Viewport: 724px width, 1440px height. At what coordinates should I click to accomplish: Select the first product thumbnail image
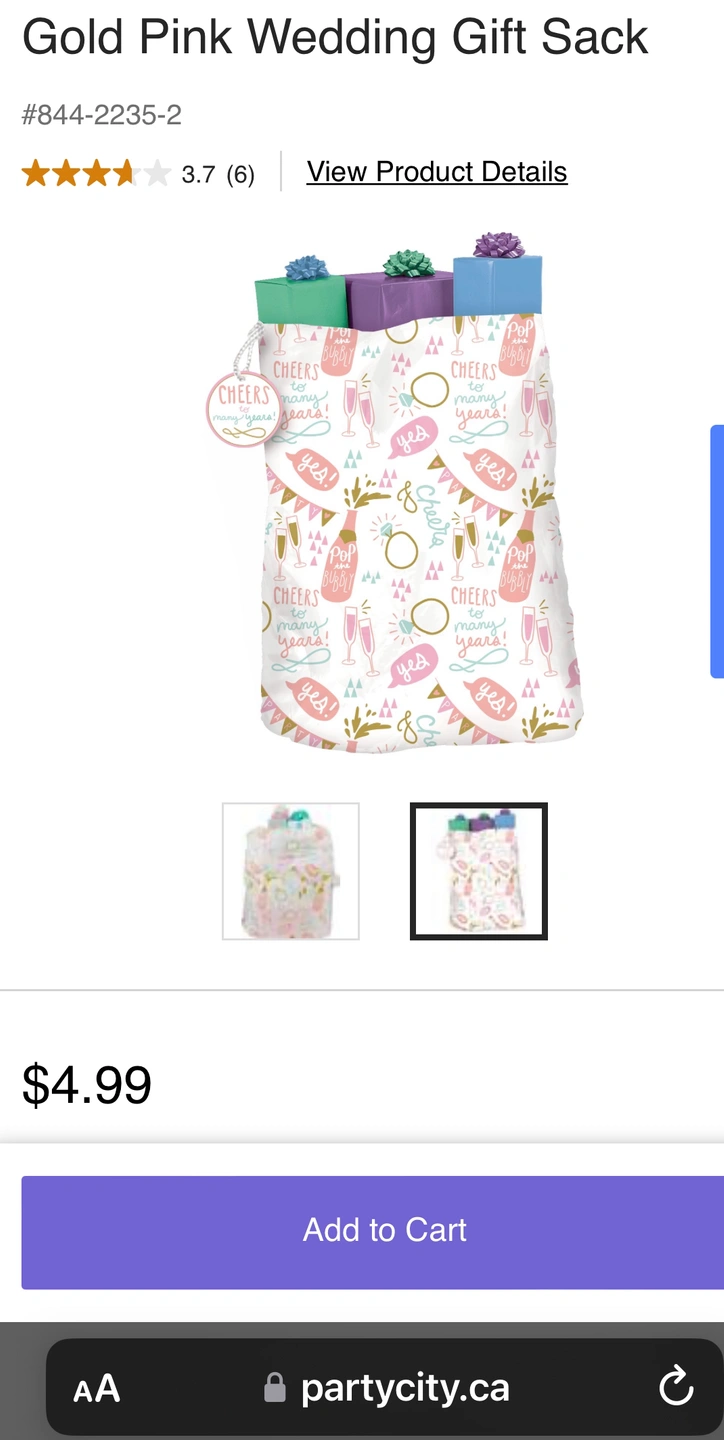[x=291, y=871]
